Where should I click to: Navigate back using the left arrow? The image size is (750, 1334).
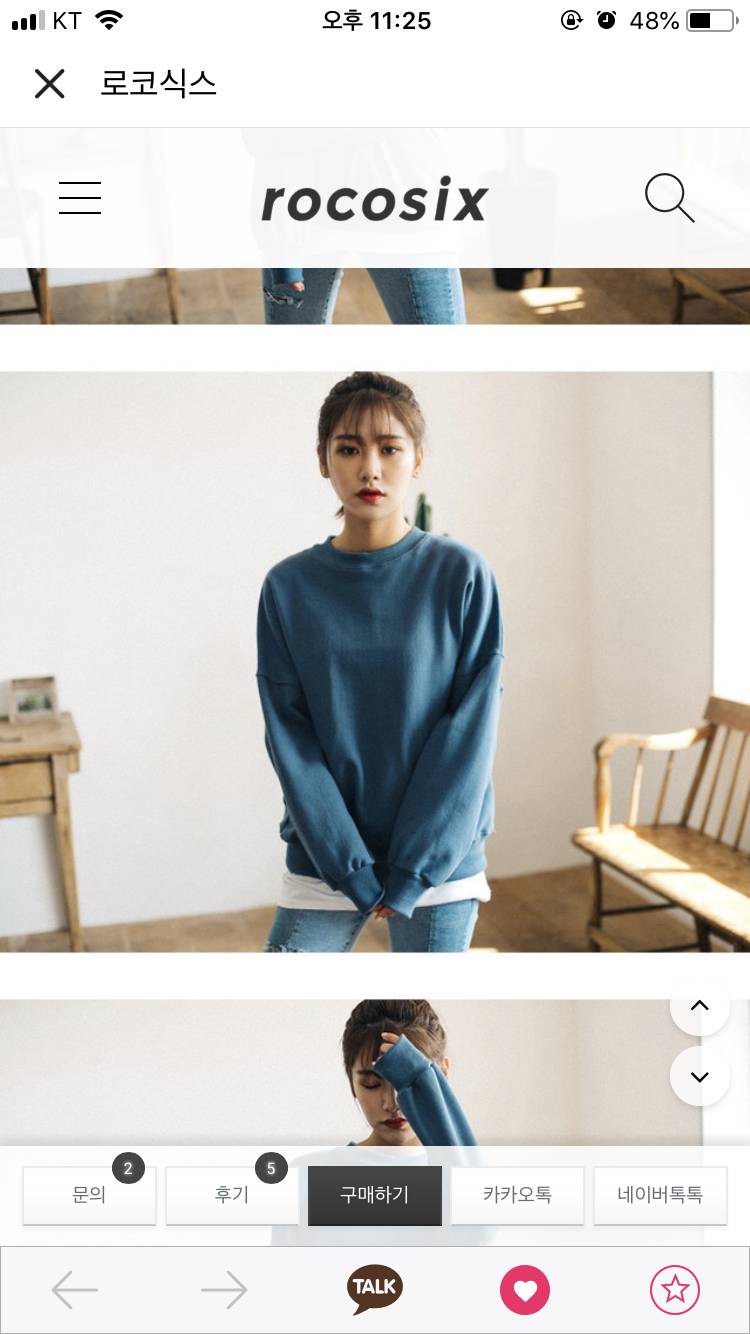pos(75,1290)
